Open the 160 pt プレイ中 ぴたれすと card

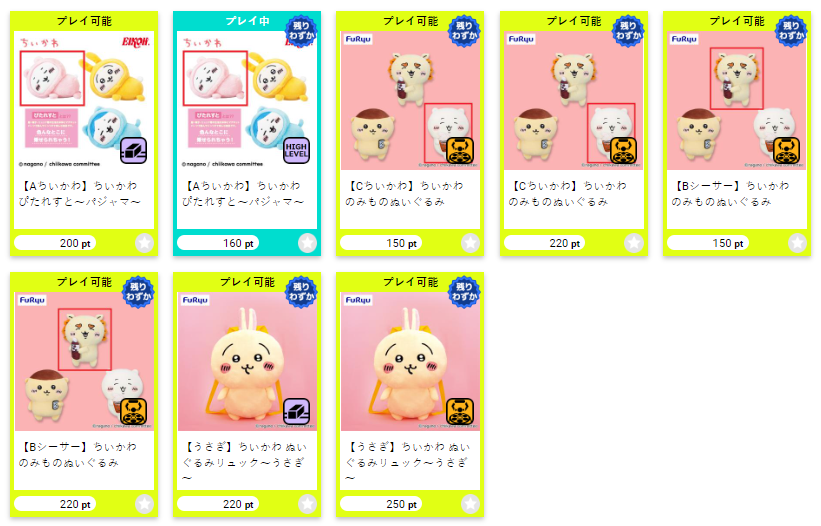pyautogui.click(x=246, y=100)
